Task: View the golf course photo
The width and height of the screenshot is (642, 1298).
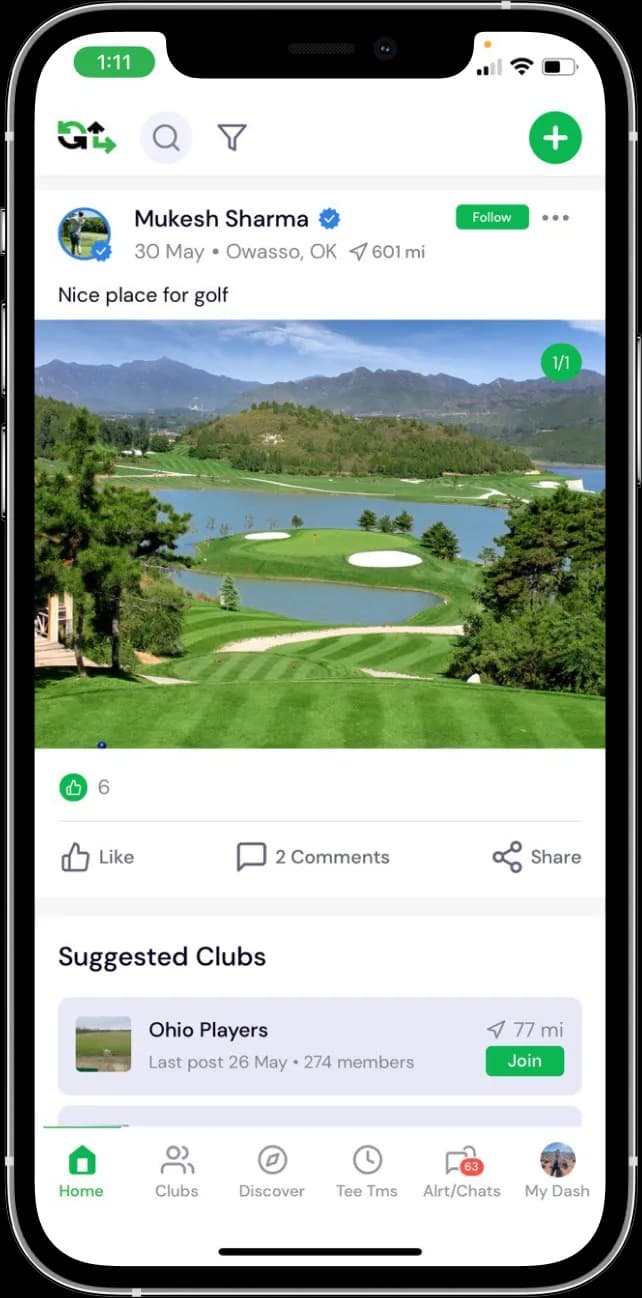Action: coord(320,533)
